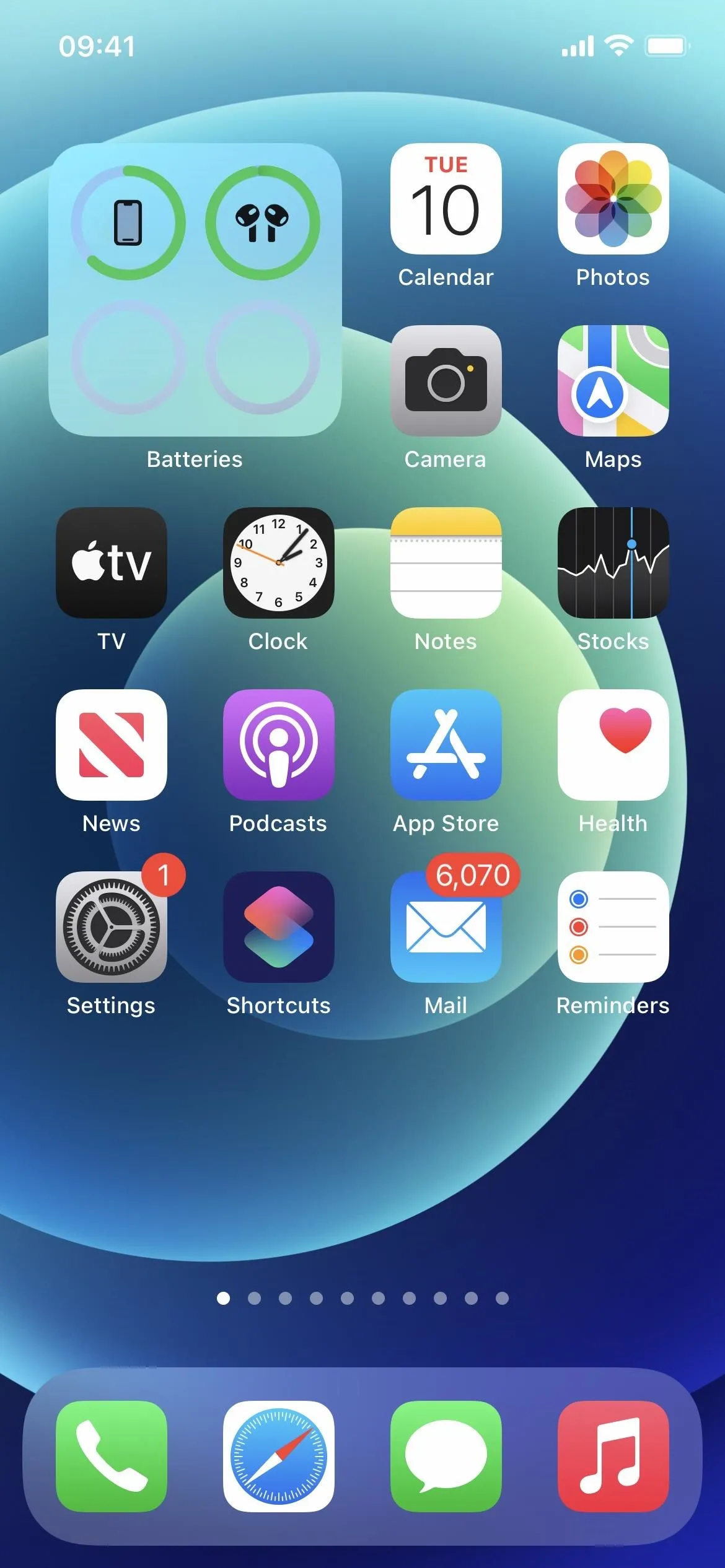Open the Music app in the dock

coord(613,1457)
